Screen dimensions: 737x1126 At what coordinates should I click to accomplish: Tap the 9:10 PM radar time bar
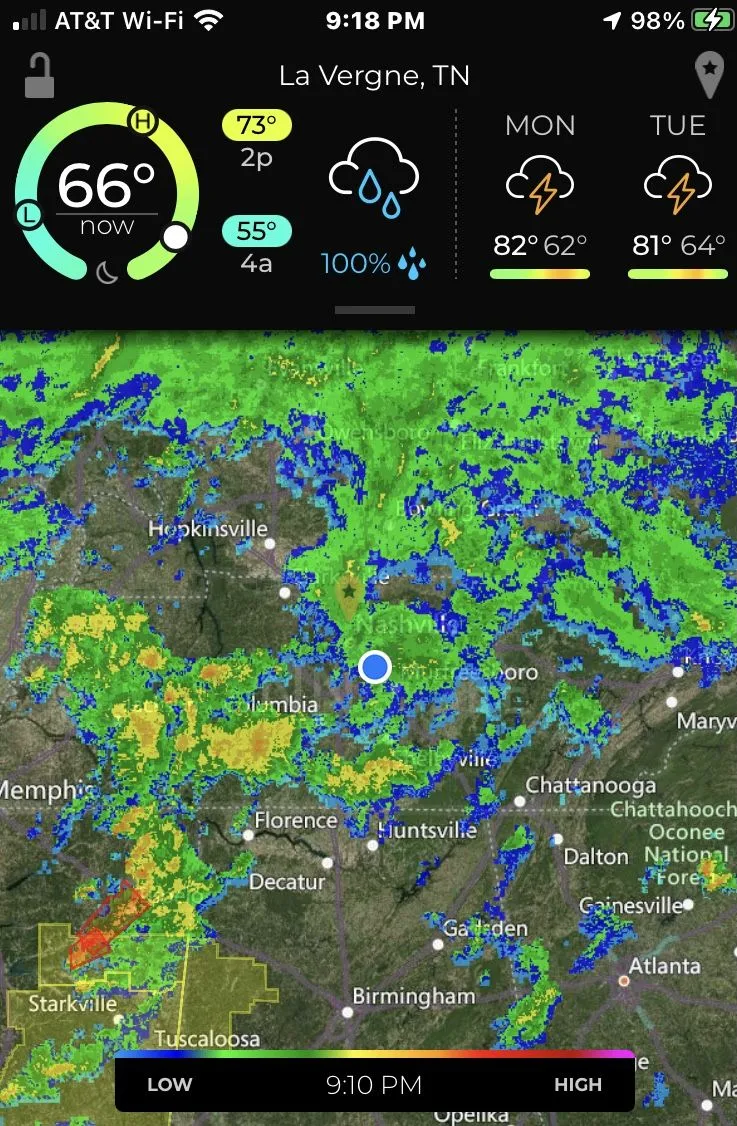pos(374,1084)
